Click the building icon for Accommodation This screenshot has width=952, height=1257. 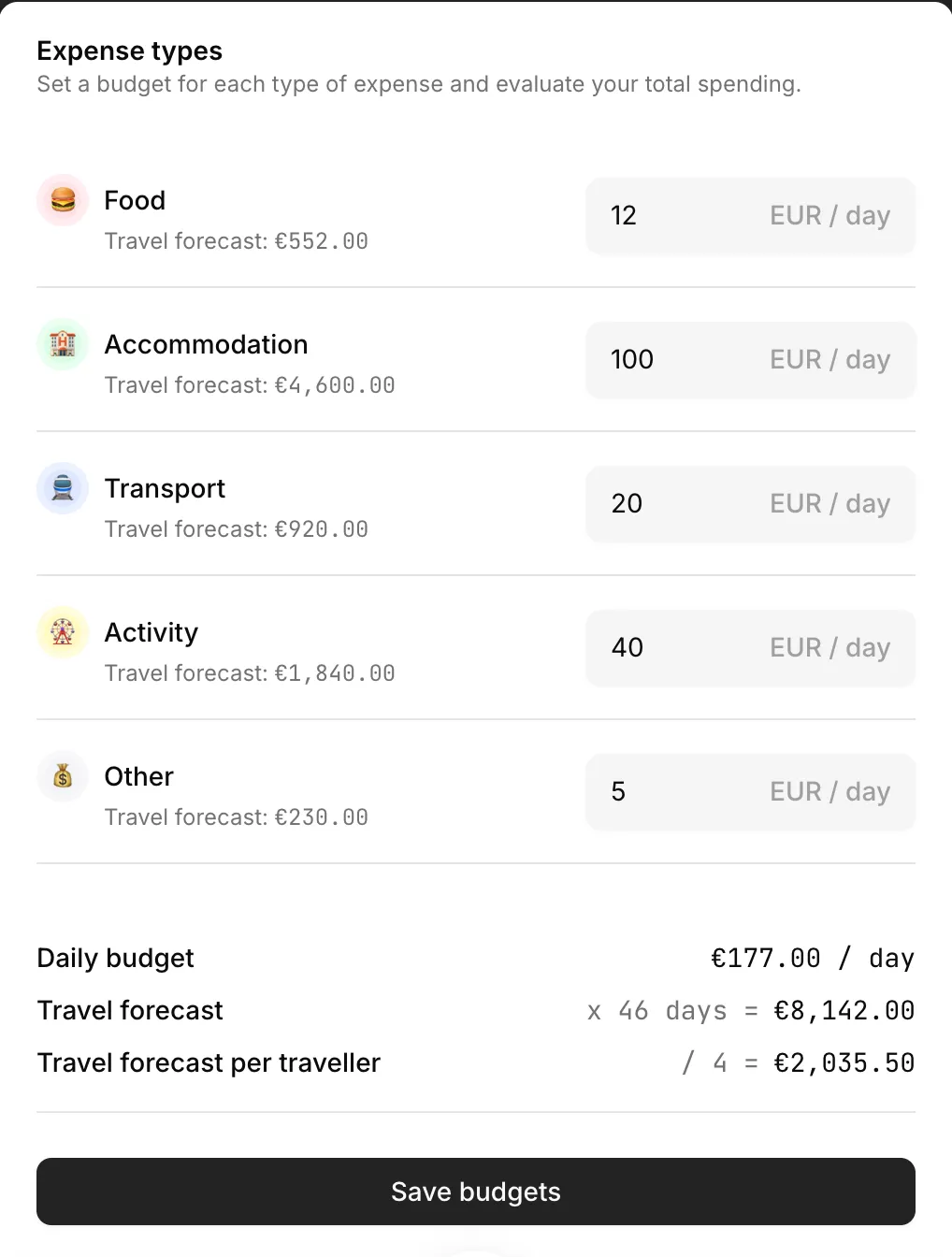(x=62, y=344)
